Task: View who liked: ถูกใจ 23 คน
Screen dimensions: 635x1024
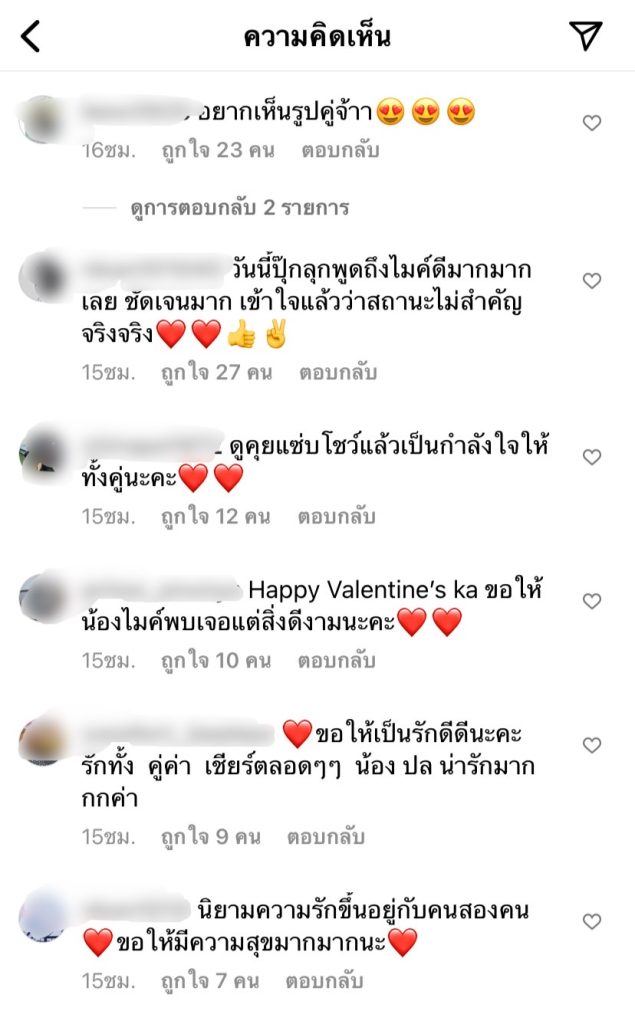Action: [x=215, y=151]
